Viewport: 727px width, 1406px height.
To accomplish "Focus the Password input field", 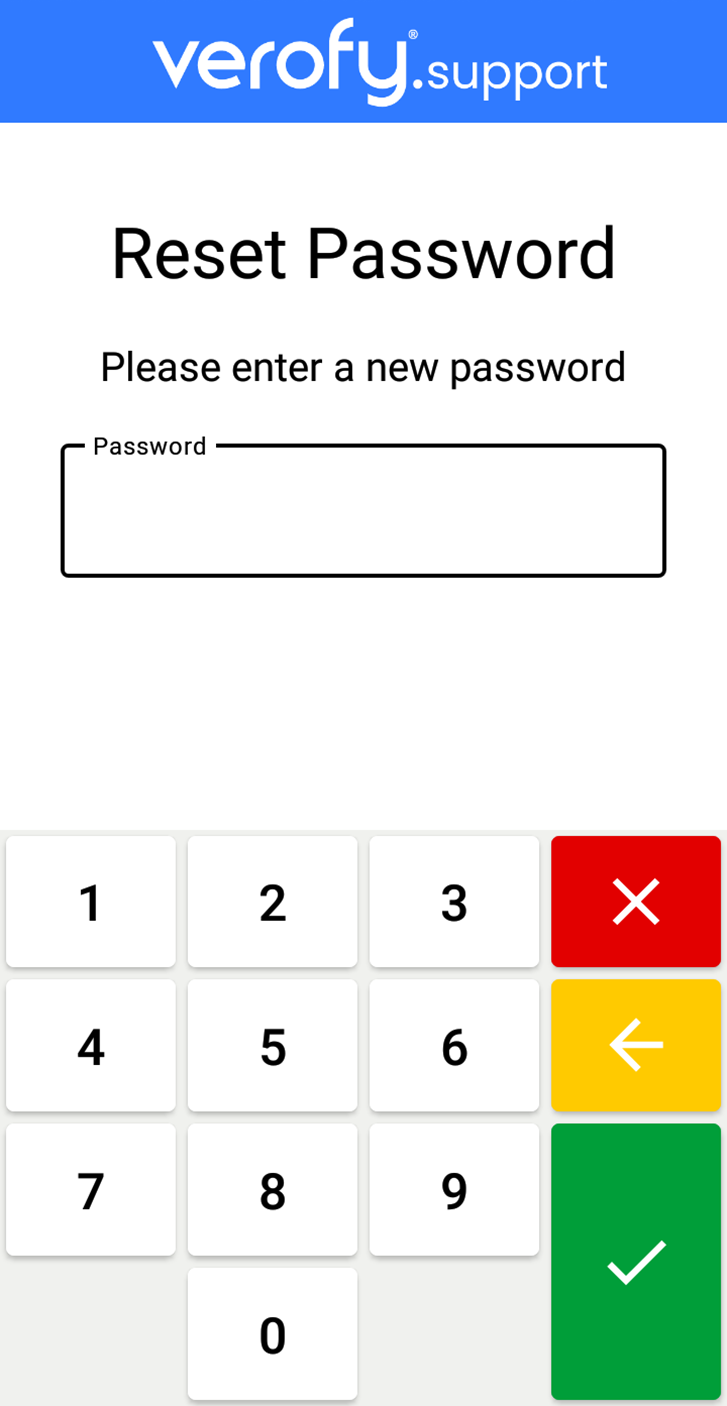I will [363, 511].
